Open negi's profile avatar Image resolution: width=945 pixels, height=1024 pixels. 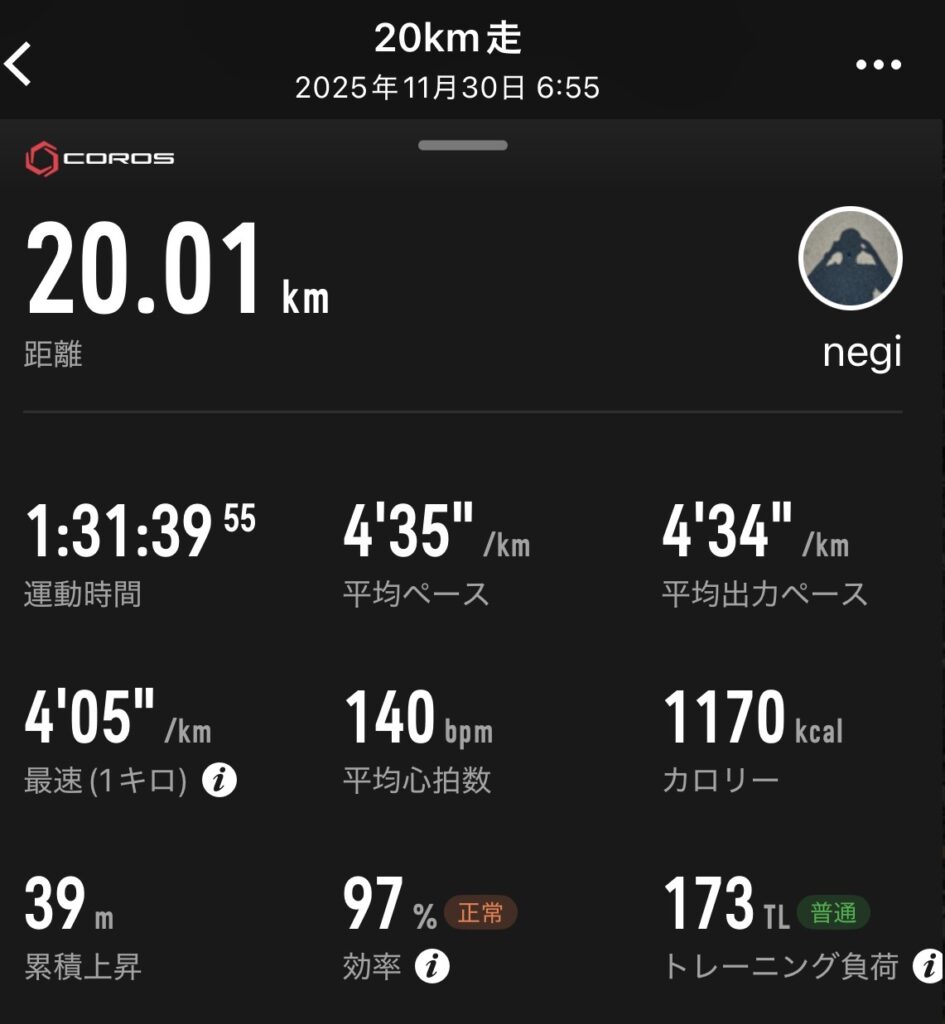point(851,258)
